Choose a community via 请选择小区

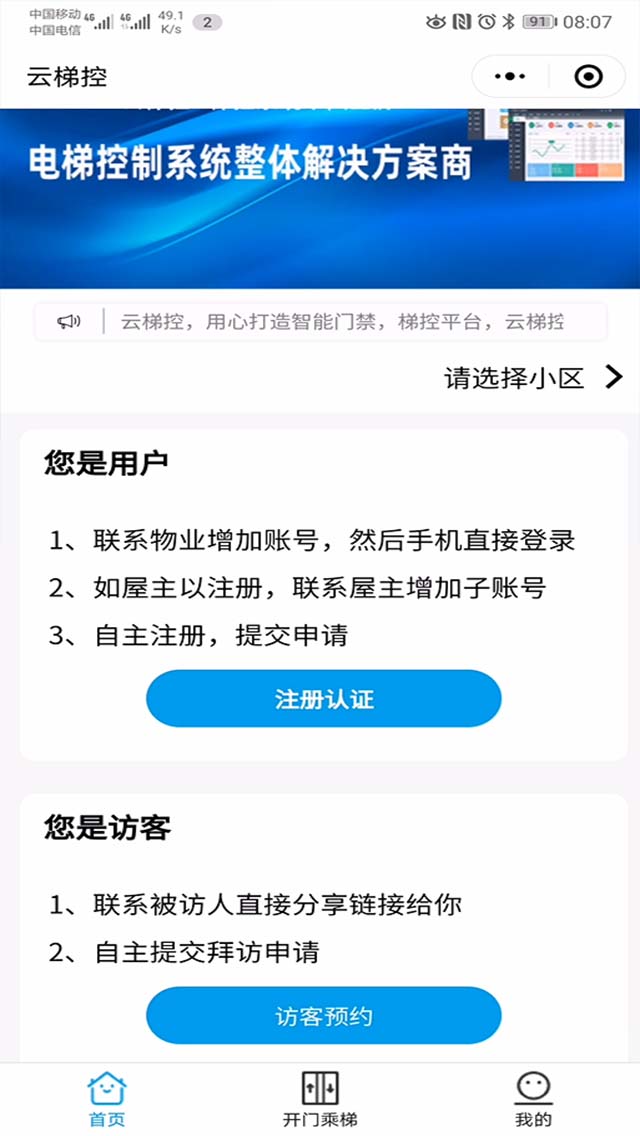pyautogui.click(x=533, y=377)
